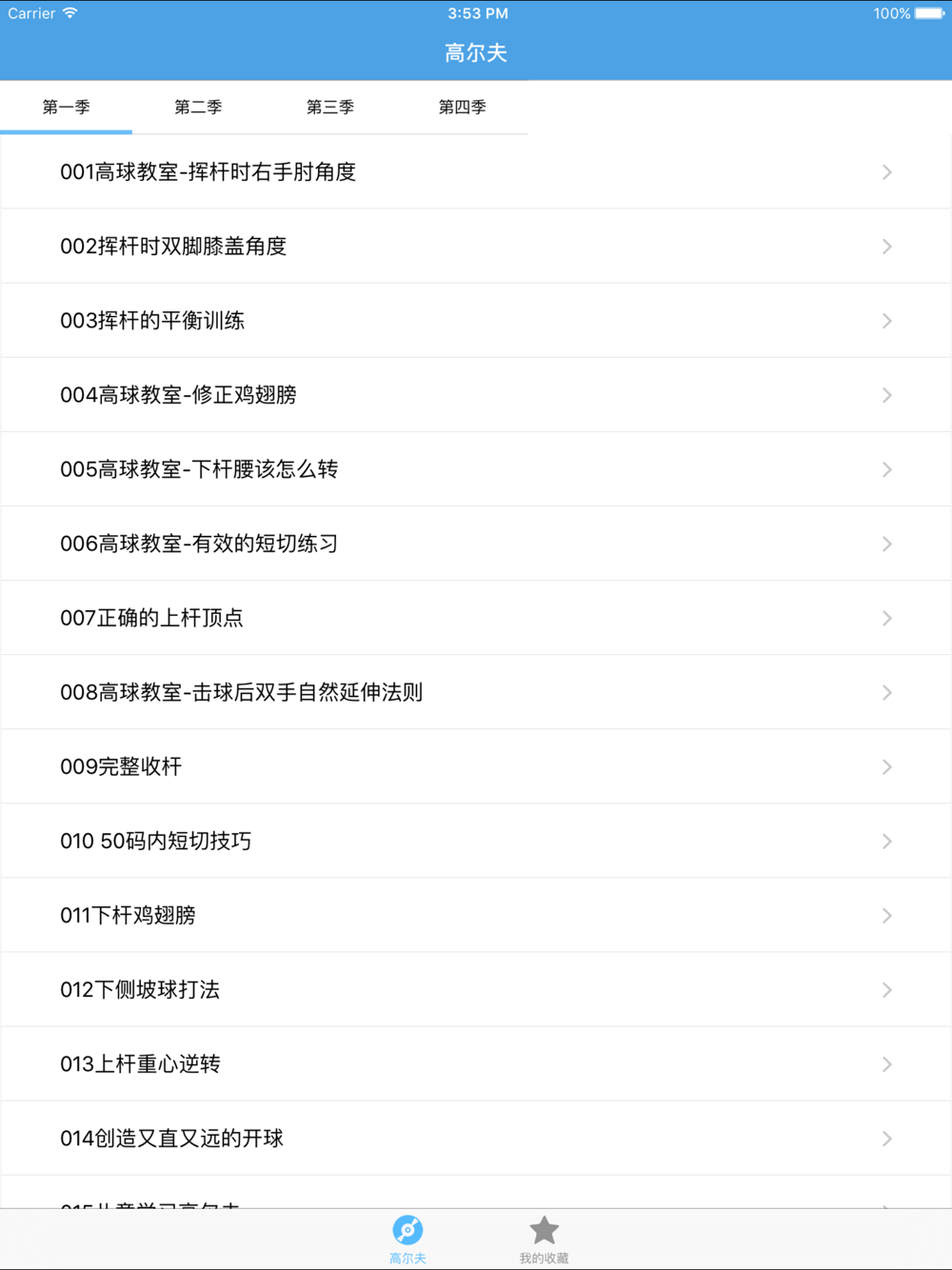Open 008高球教室-击球后双手自然延伸法则
Screen dimensions: 952x1270
[x=476, y=692]
